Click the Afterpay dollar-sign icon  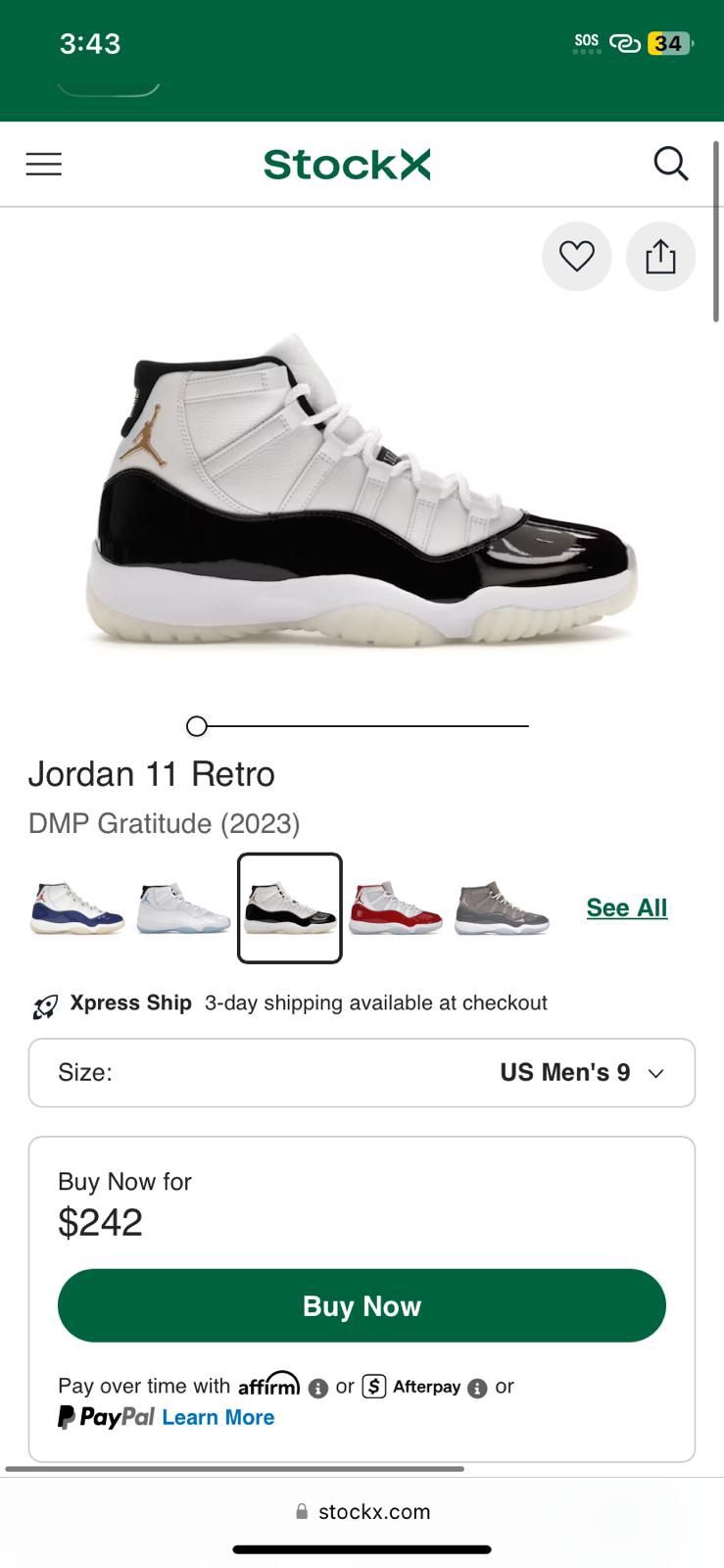pos(373,1387)
